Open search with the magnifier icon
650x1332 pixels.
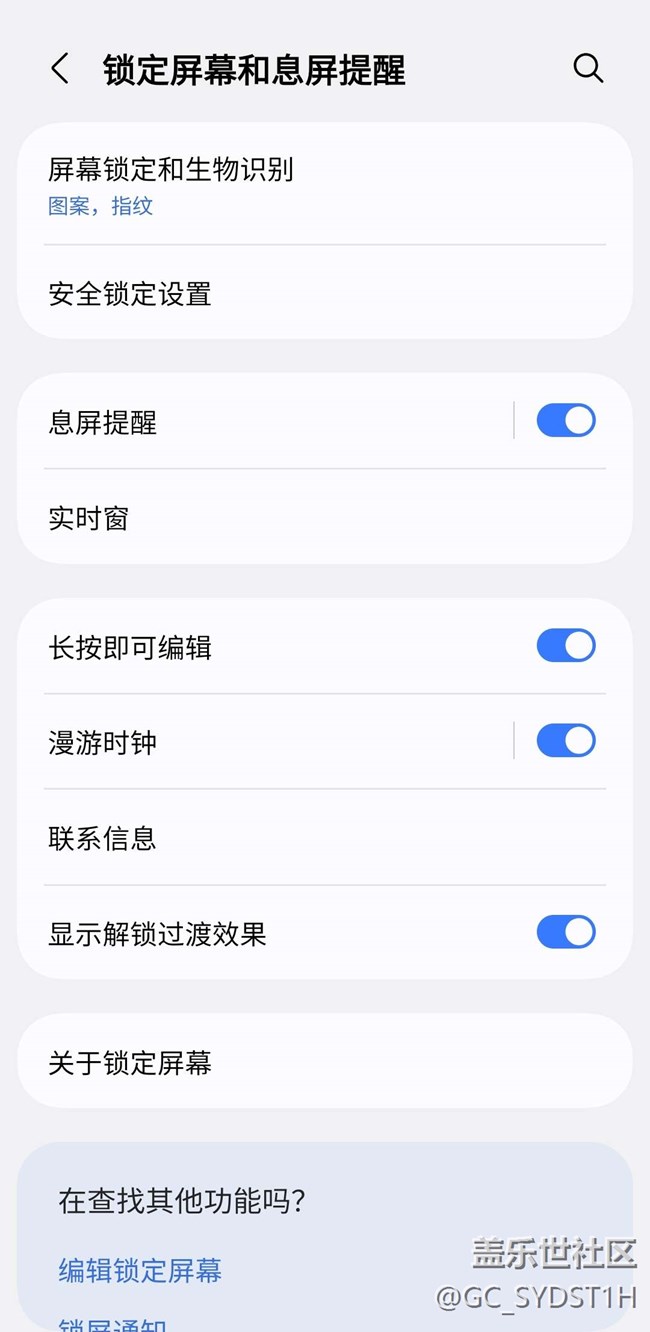click(588, 68)
